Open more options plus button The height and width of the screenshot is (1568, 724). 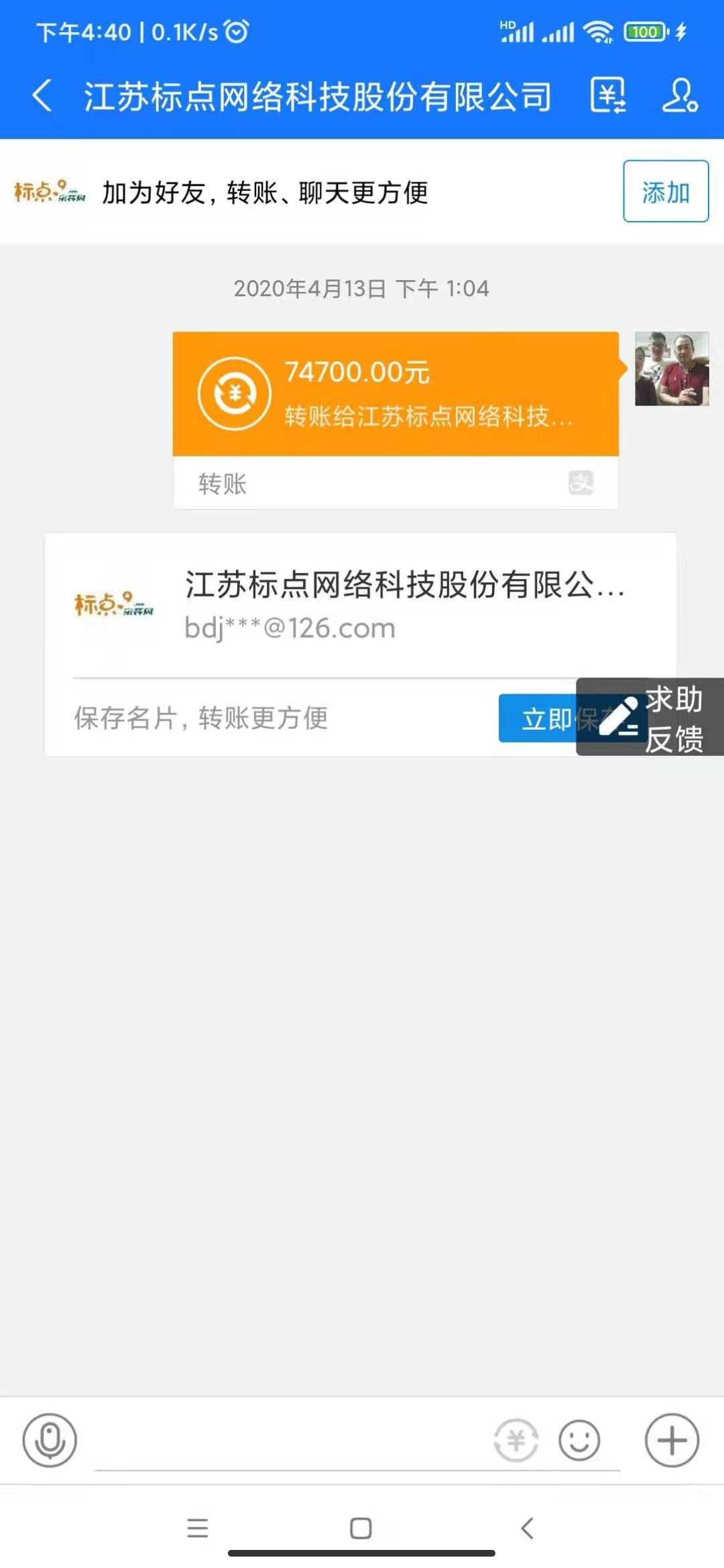pyautogui.click(x=672, y=1440)
